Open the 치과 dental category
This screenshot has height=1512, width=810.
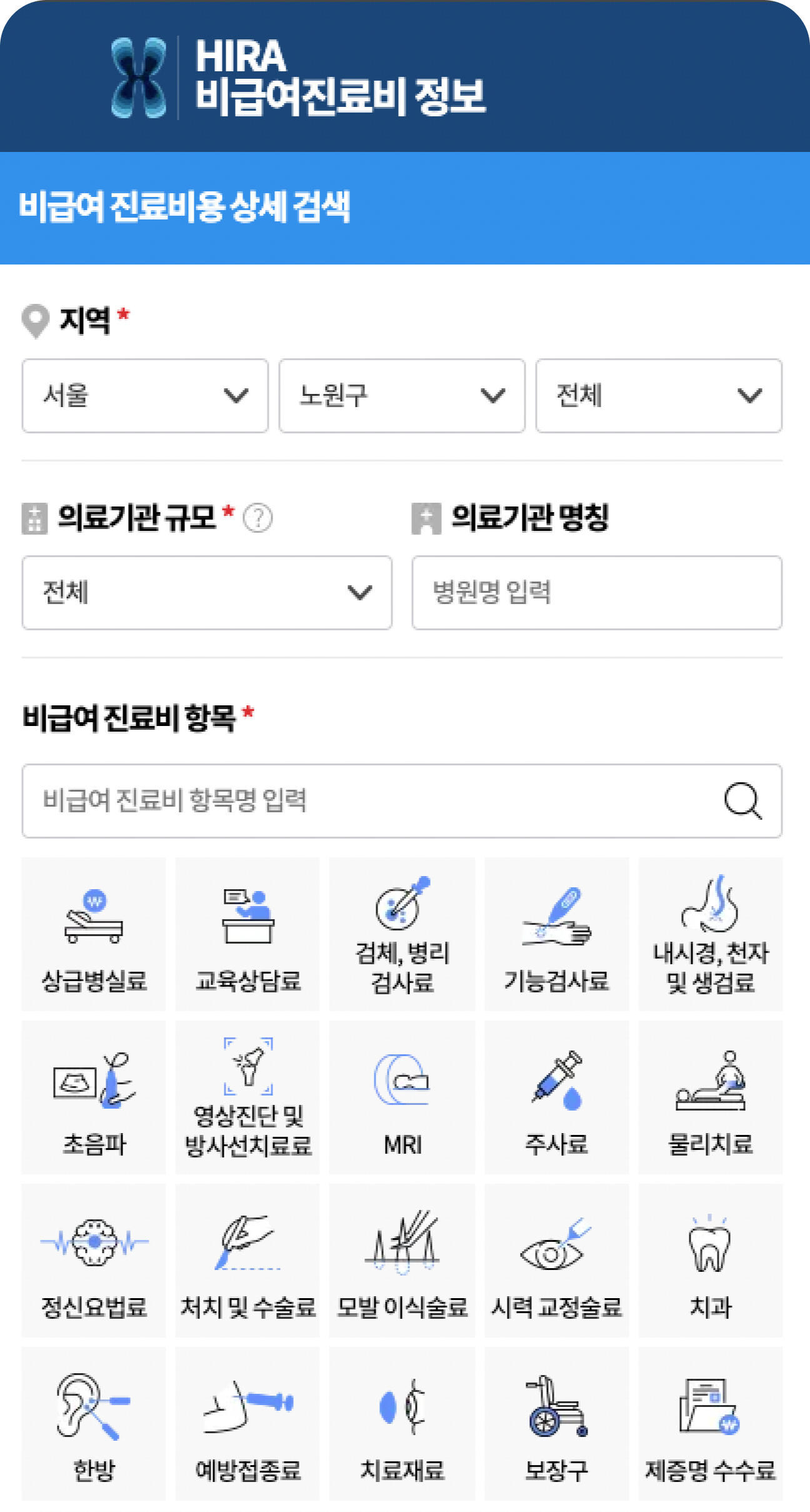(711, 1262)
